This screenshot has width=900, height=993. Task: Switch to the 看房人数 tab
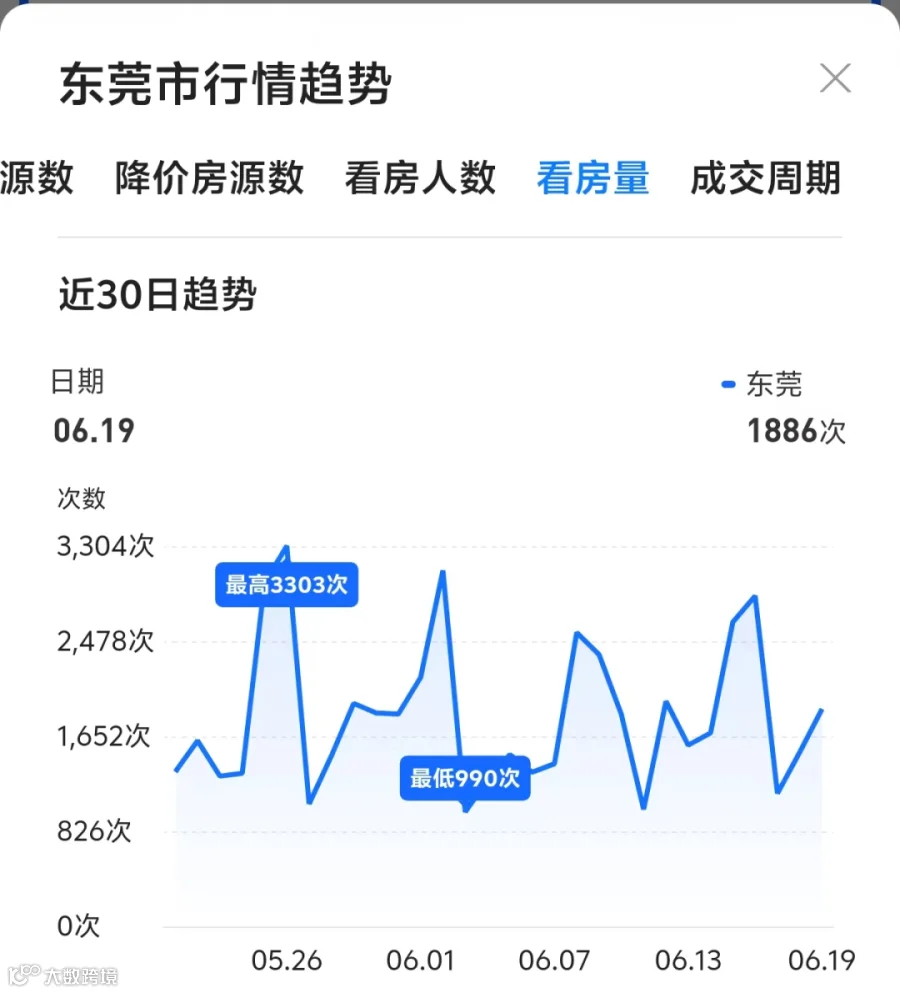[420, 178]
